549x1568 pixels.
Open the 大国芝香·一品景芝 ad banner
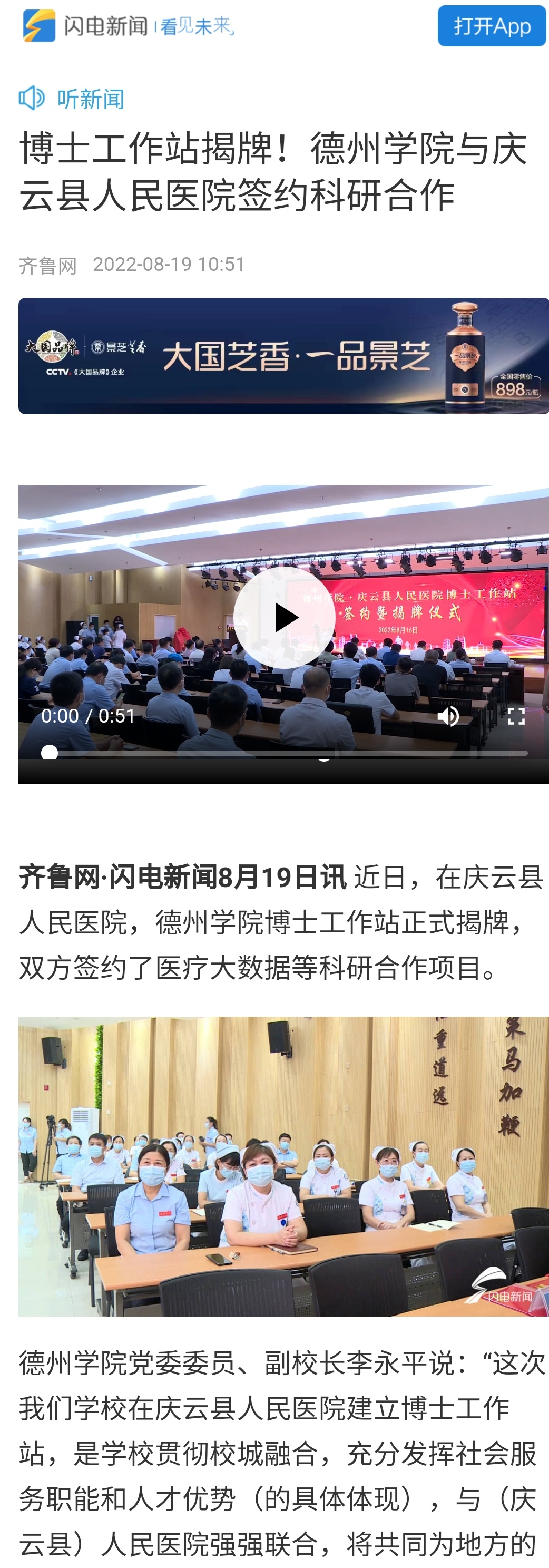pyautogui.click(x=283, y=356)
